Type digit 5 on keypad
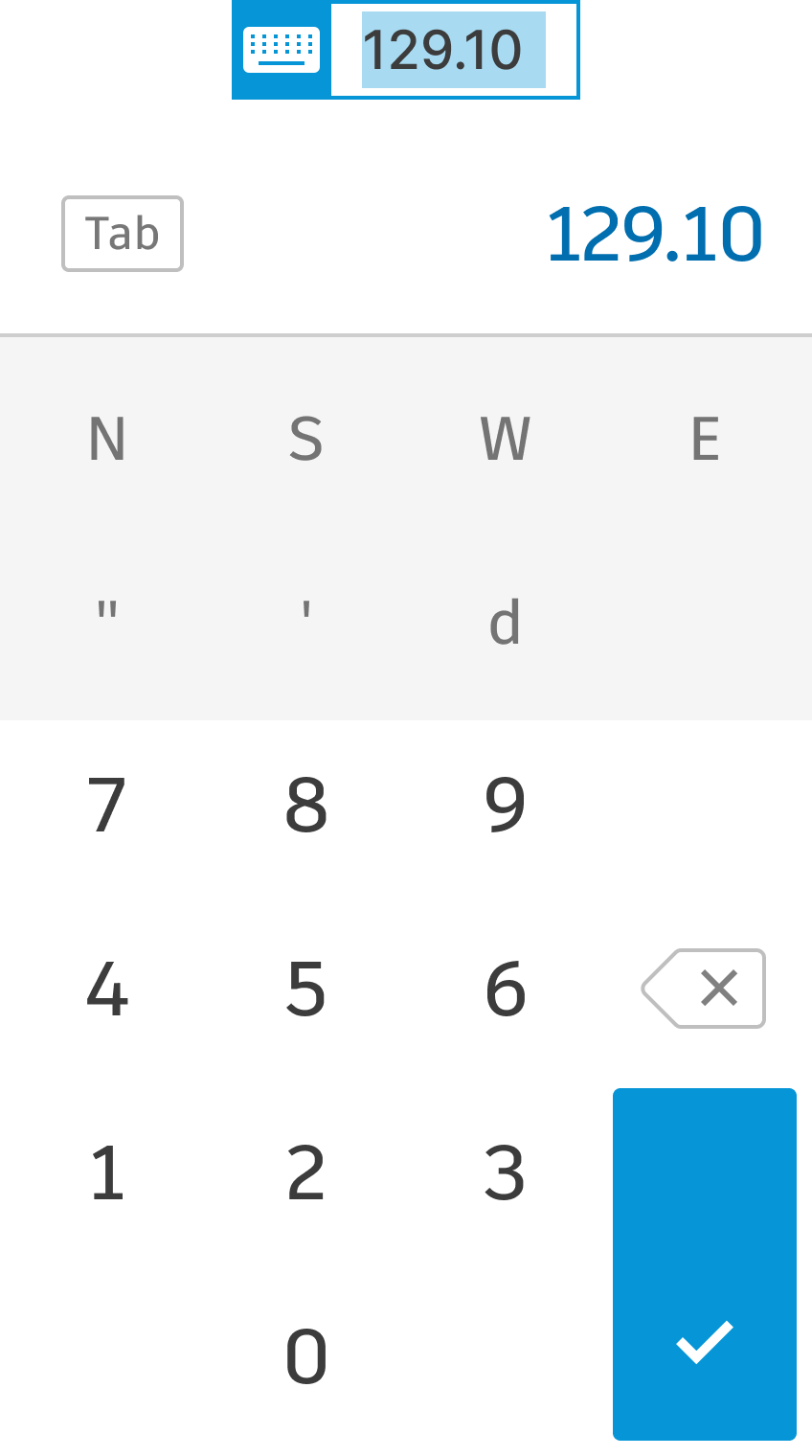 point(306,989)
